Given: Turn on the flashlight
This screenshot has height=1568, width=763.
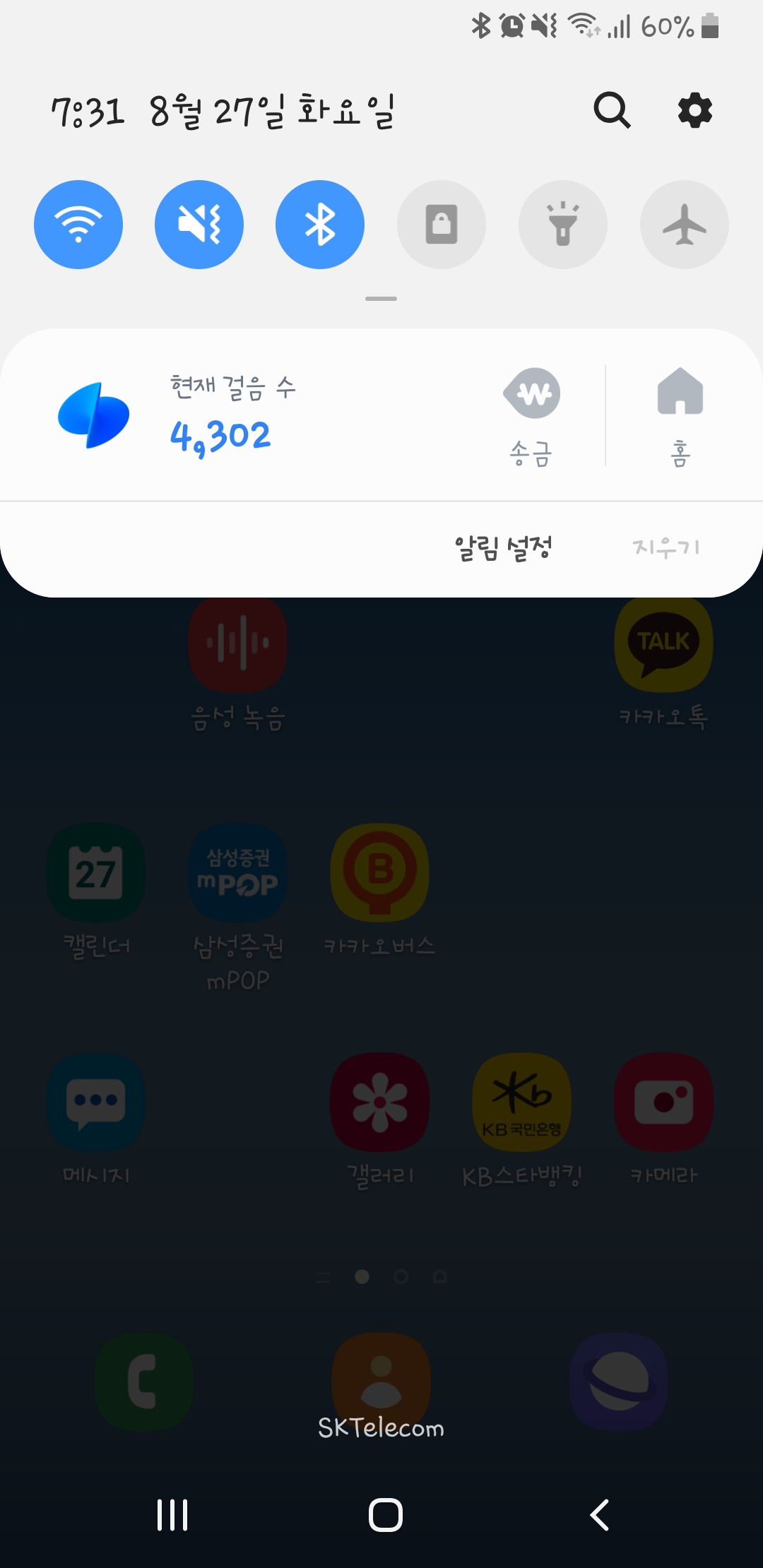Looking at the screenshot, I should pos(563,225).
